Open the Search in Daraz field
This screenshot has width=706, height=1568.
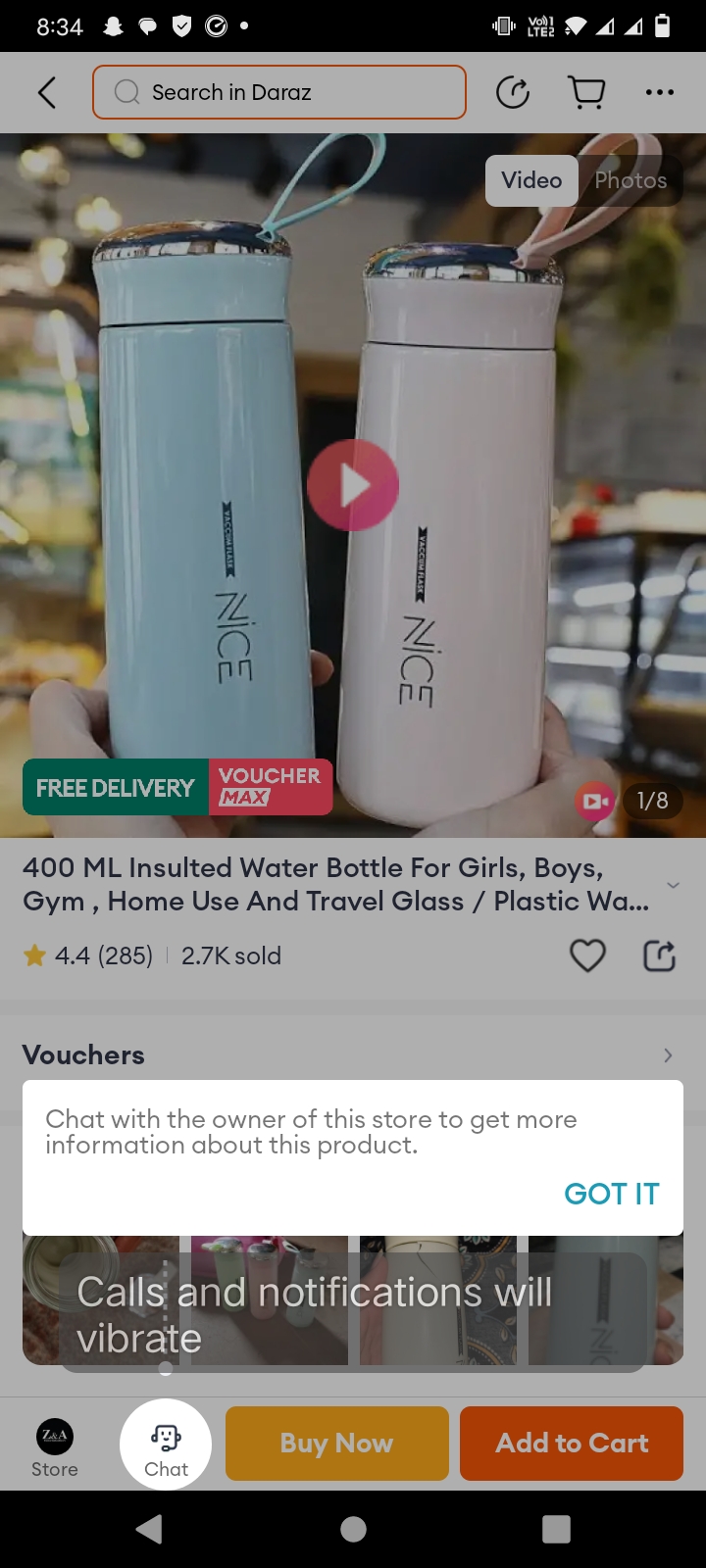[279, 92]
